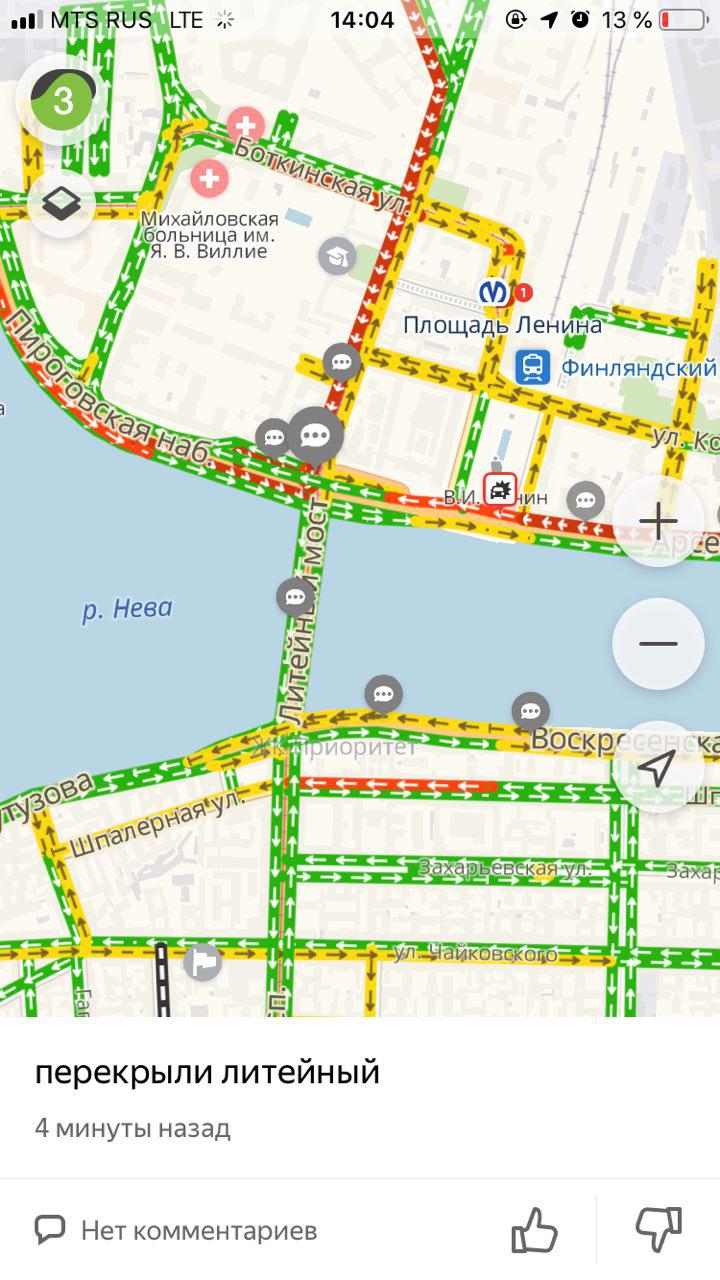Screen dimensions: 720x1280
Task: Select the Финляндский railway station marker
Action: 533,367
